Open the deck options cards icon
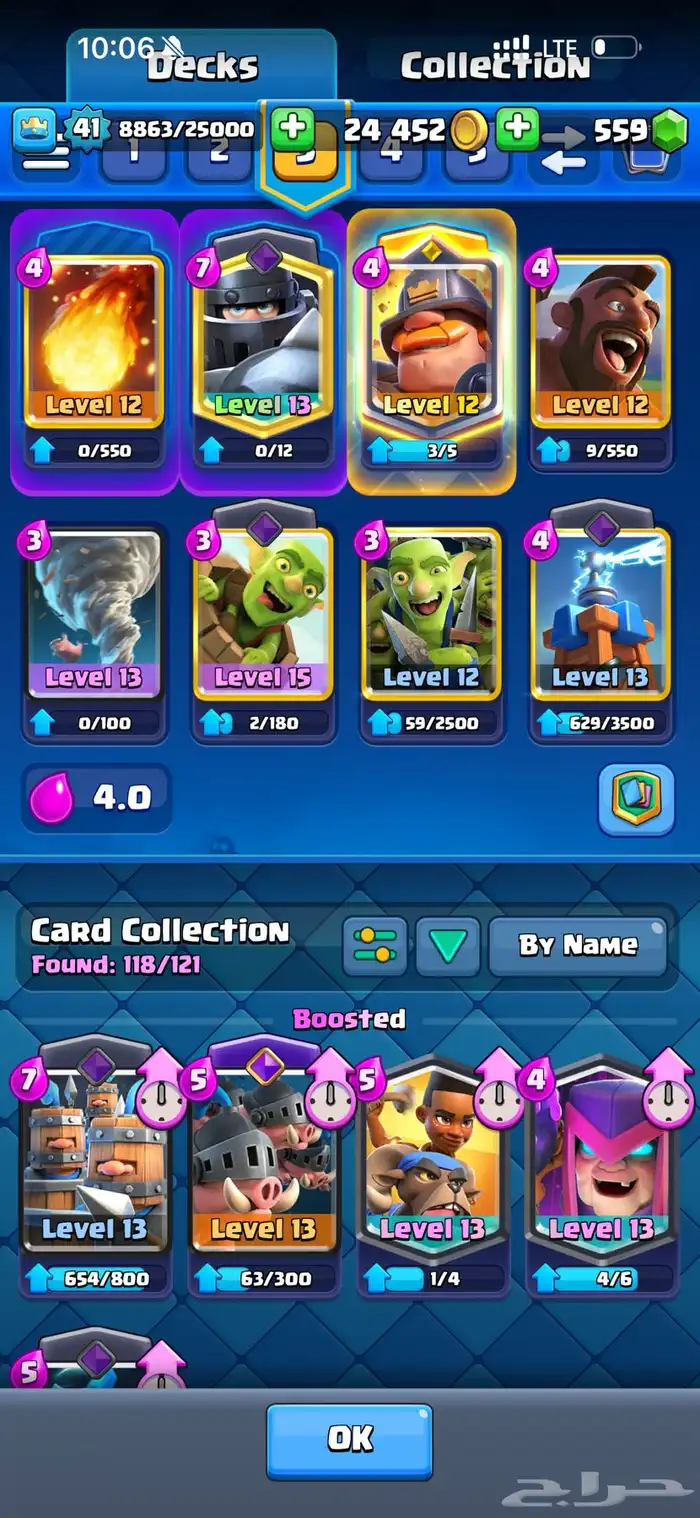Viewport: 700px width, 1518px height. click(x=636, y=799)
